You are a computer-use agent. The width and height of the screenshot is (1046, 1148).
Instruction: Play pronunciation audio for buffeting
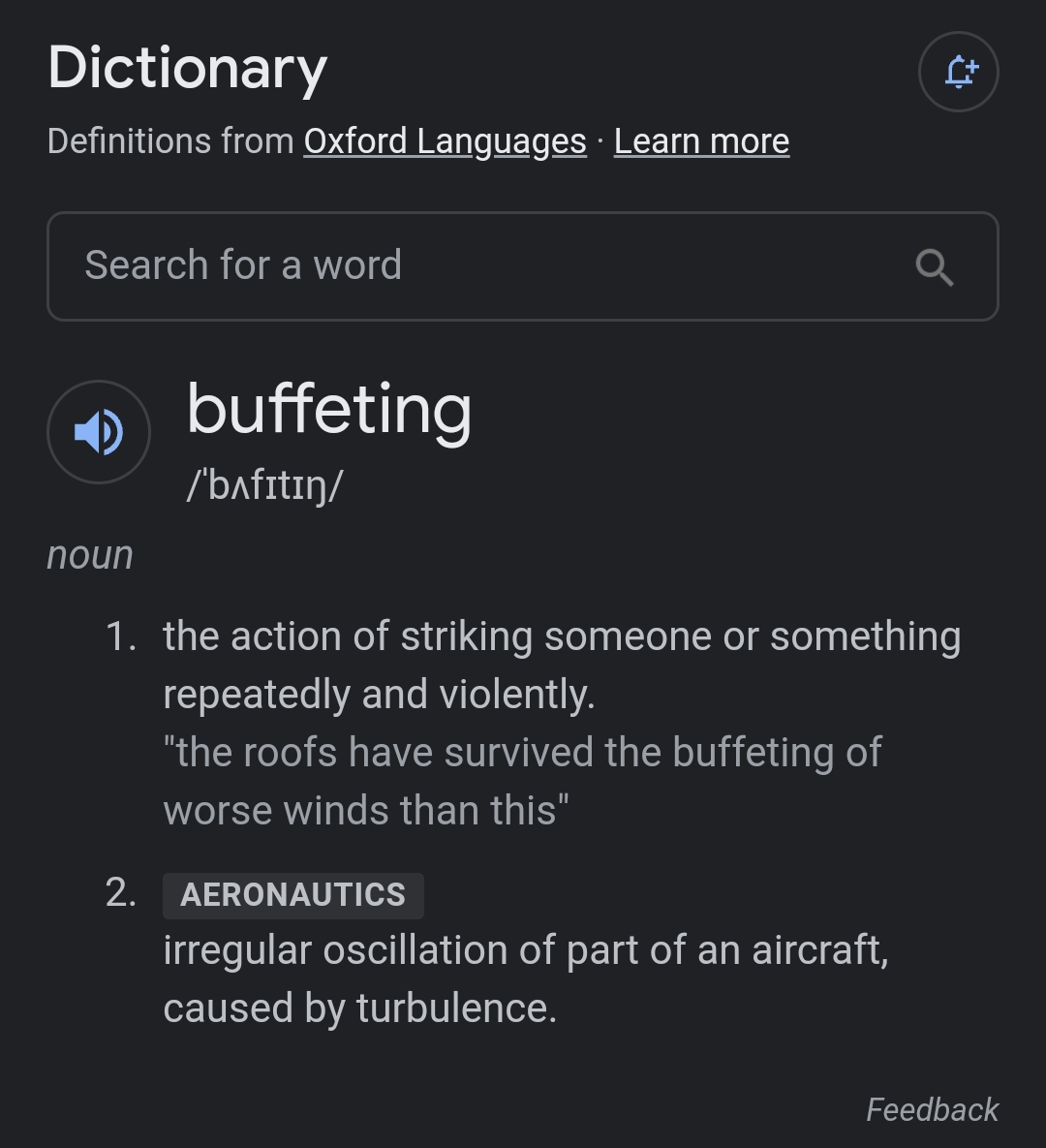pyautogui.click(x=99, y=432)
